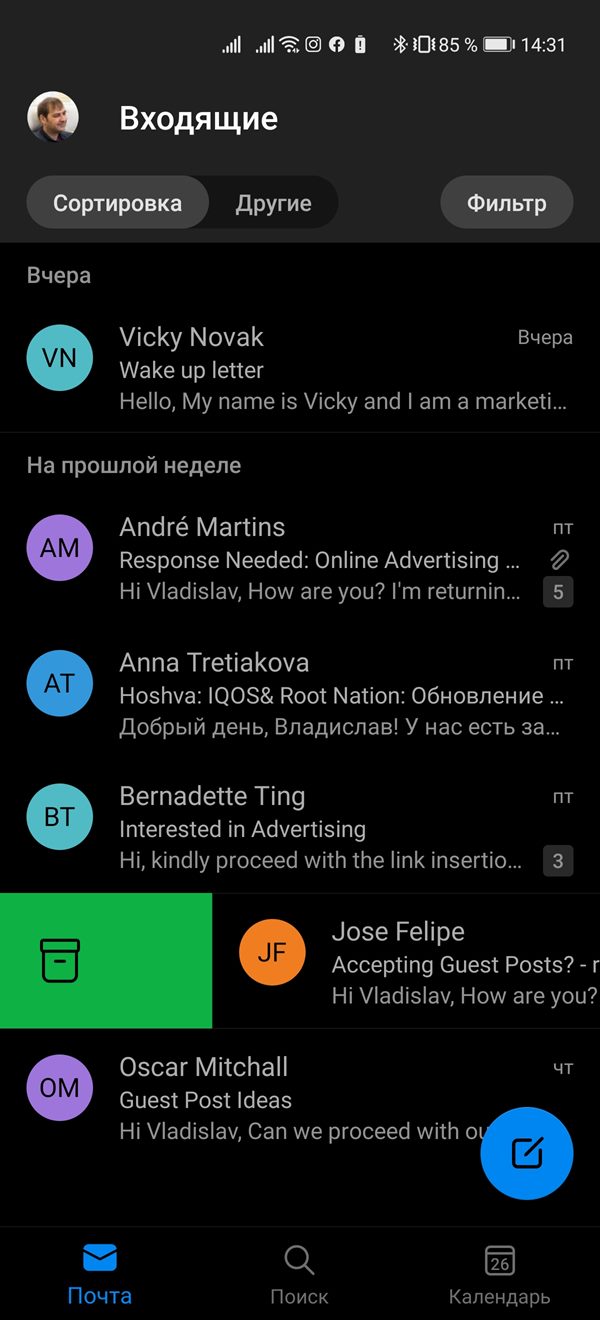Open the account profile avatar
This screenshot has height=1320, width=600.
53,118
